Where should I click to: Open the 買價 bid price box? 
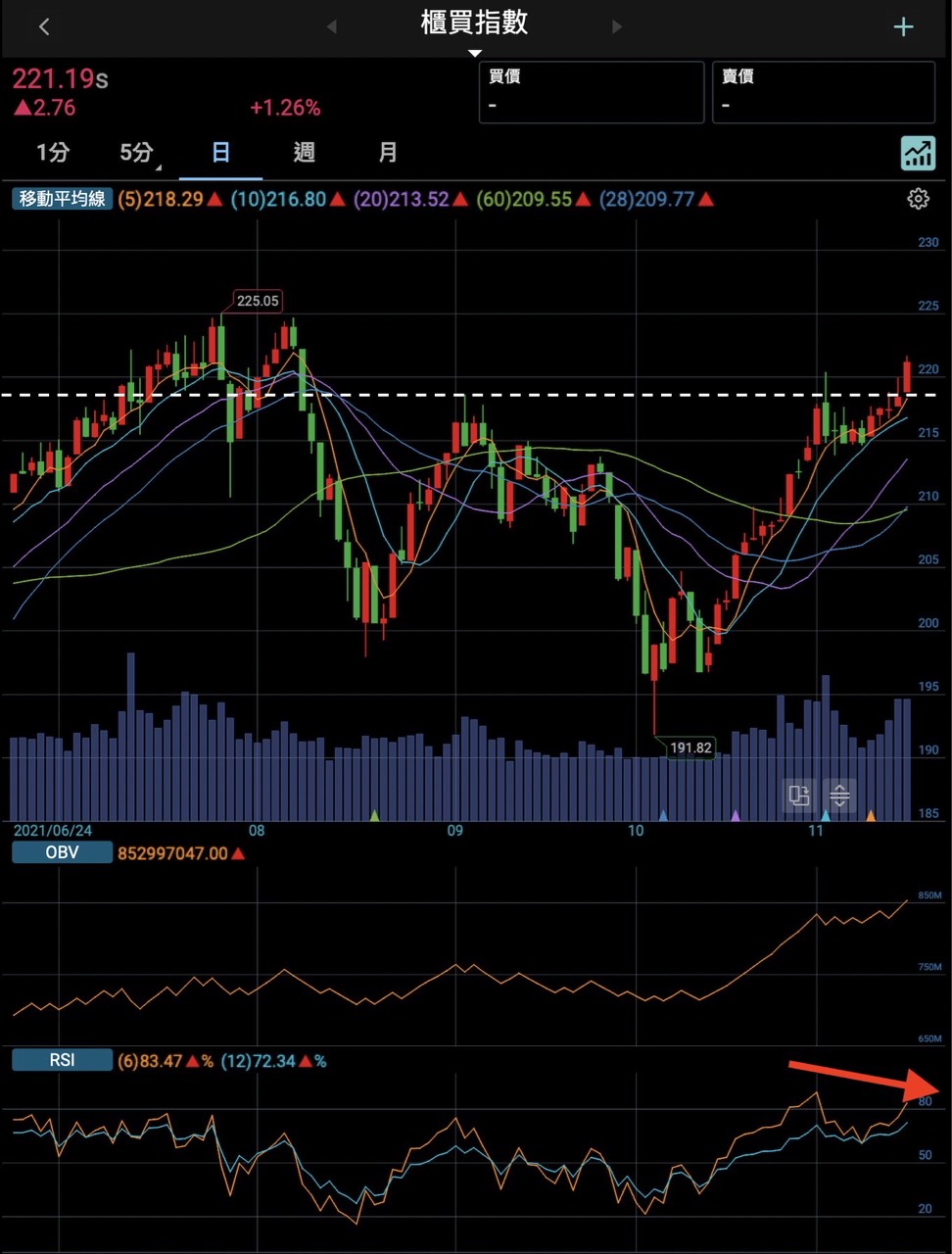point(591,91)
